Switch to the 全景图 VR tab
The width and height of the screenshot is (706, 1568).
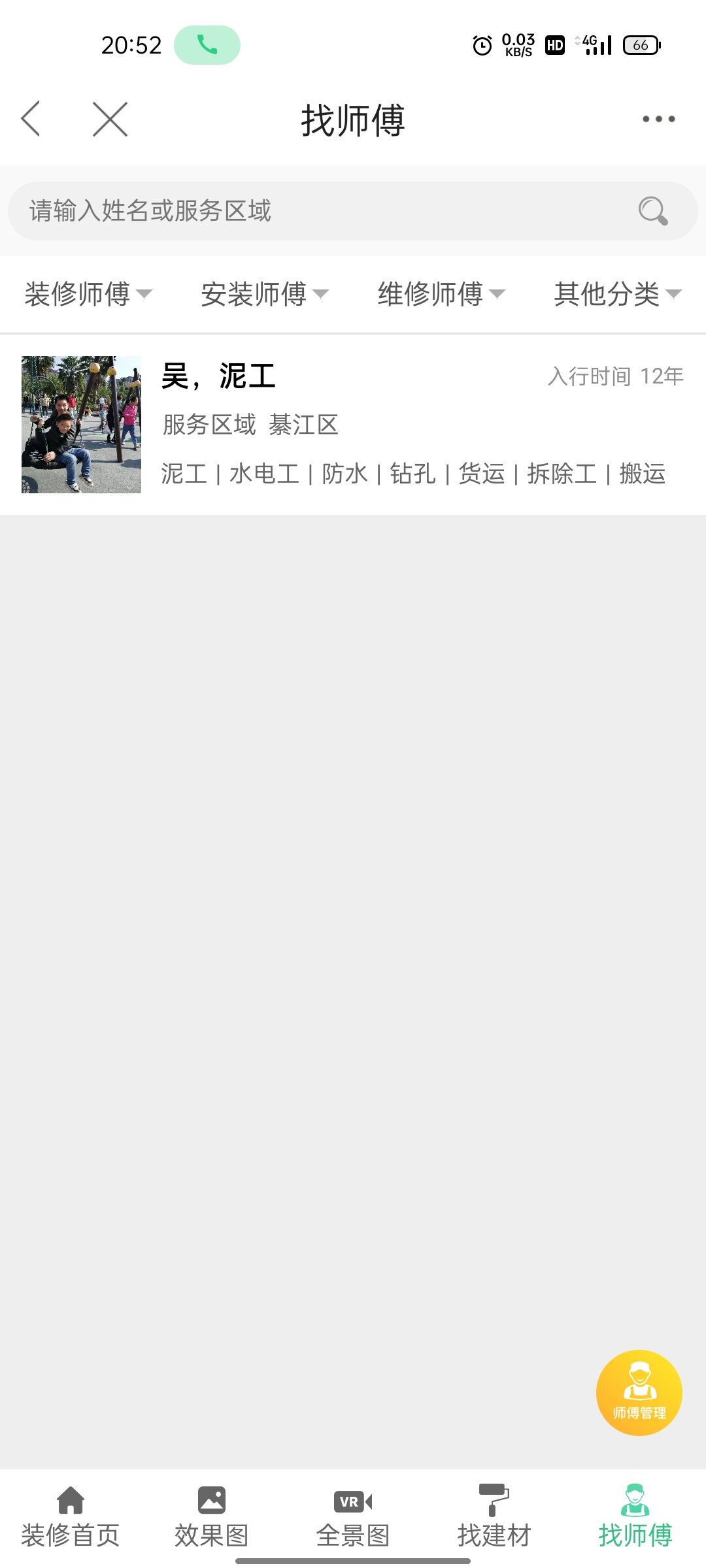[x=353, y=1516]
